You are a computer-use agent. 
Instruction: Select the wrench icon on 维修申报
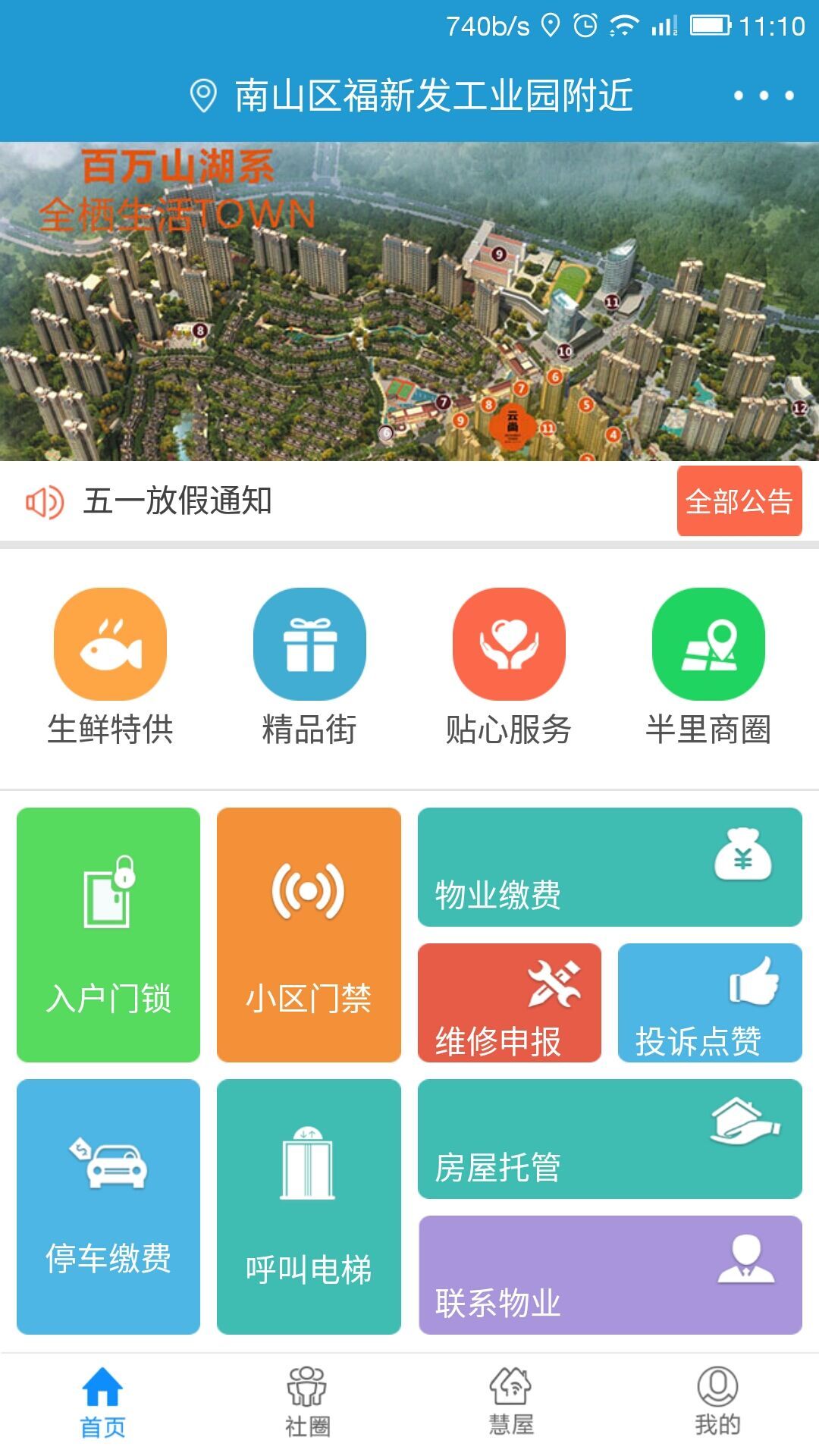click(x=550, y=986)
